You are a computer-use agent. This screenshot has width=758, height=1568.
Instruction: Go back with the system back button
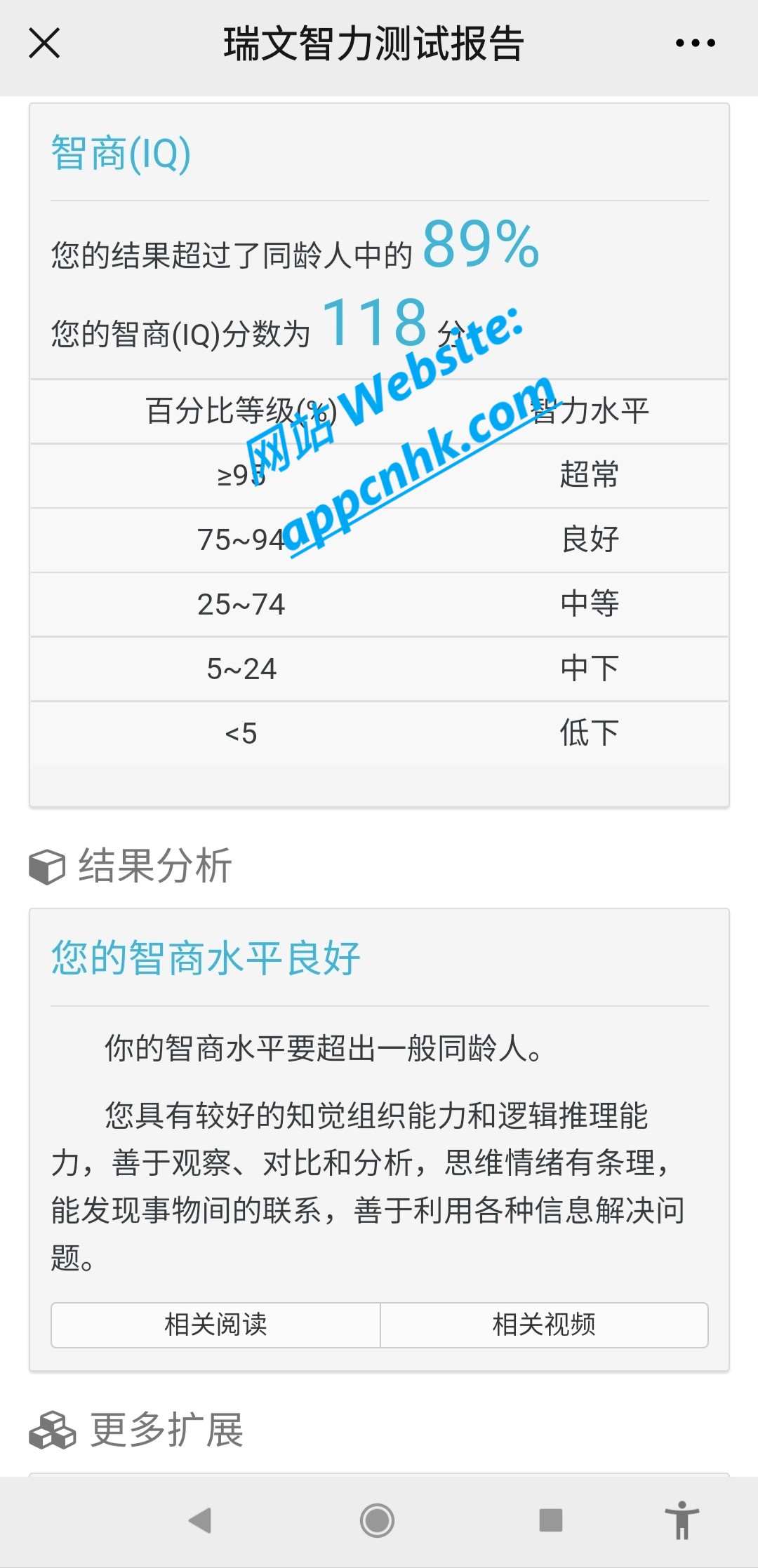(x=200, y=1520)
